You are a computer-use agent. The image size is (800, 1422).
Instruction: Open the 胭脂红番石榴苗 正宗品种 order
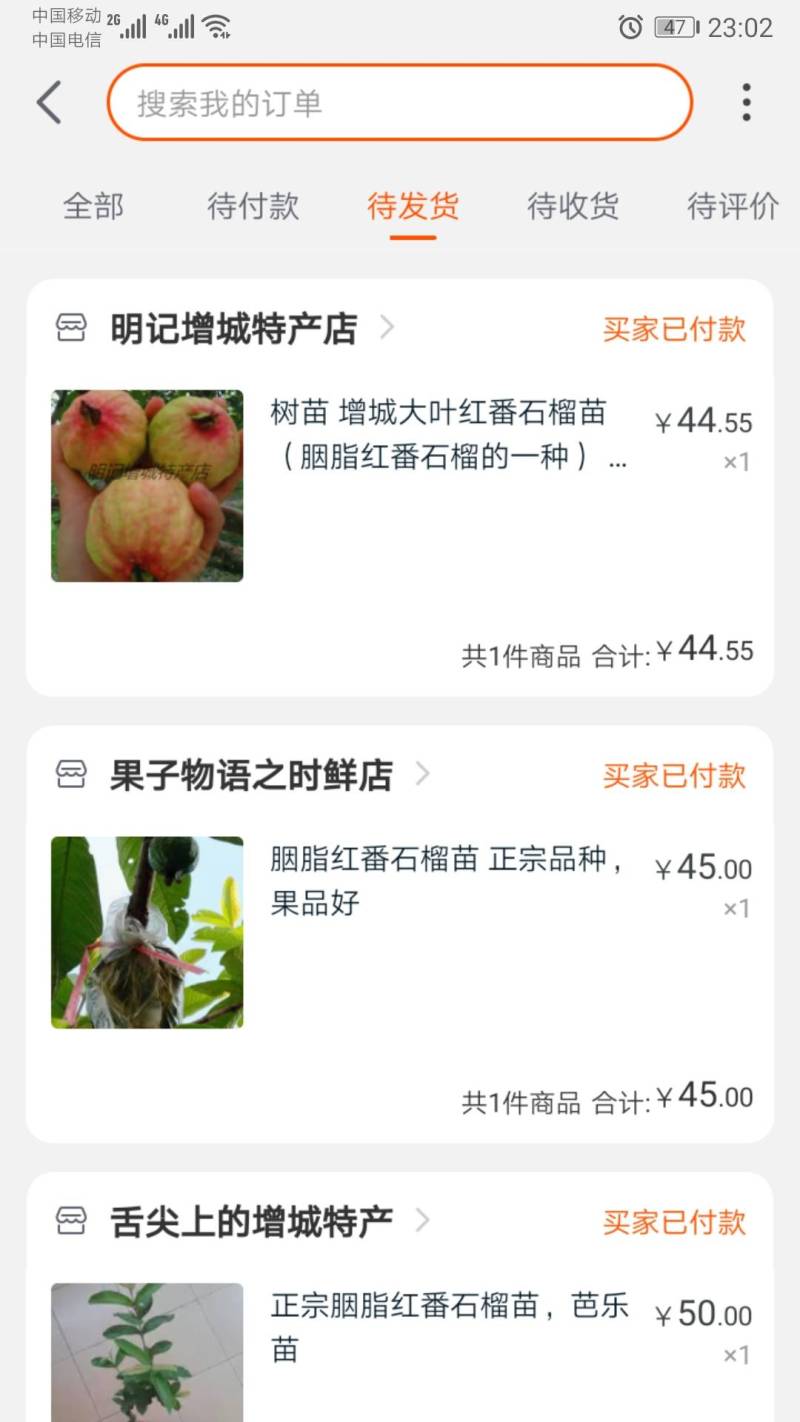pos(400,932)
